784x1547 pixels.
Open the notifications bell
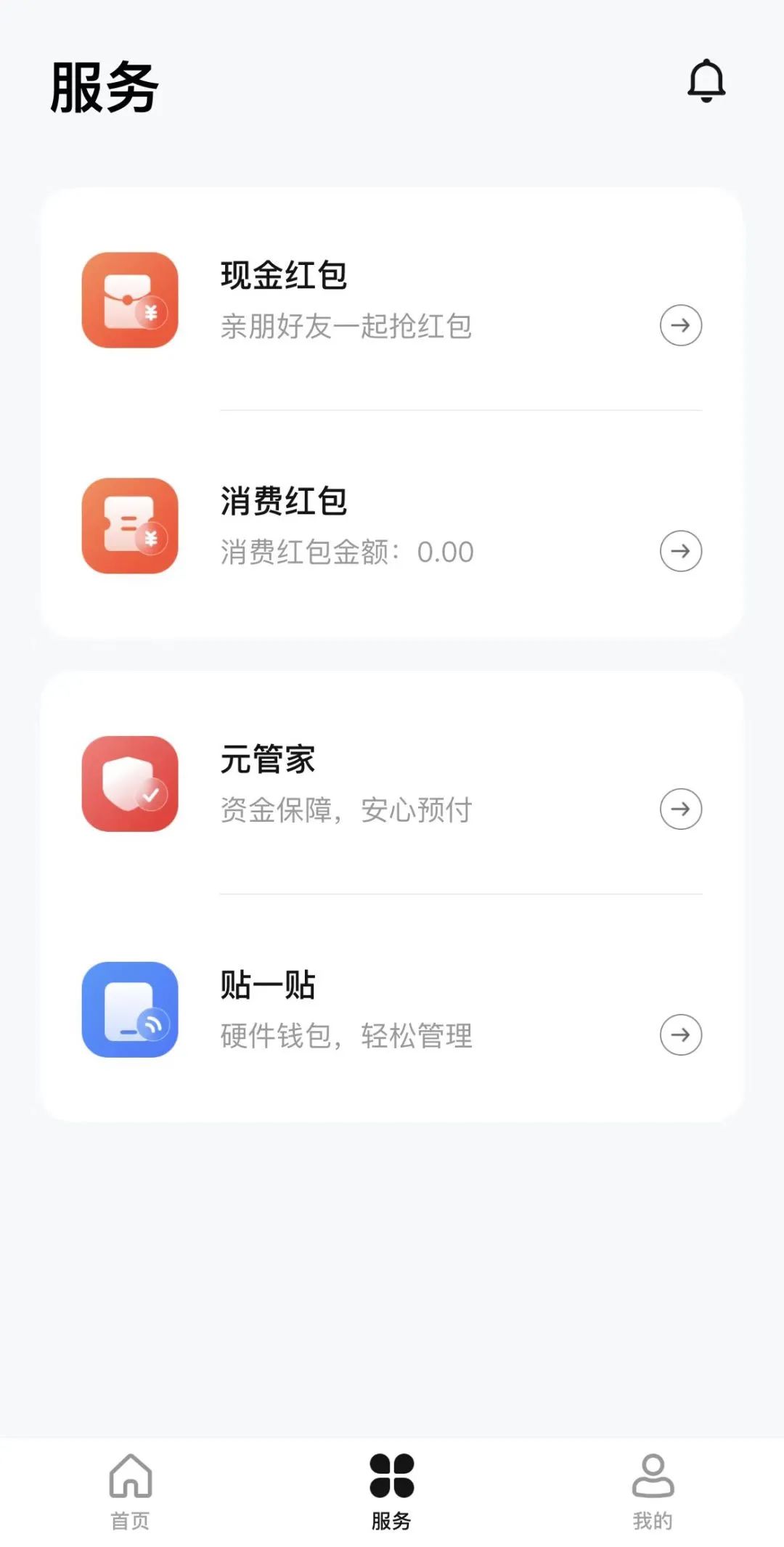click(x=706, y=81)
